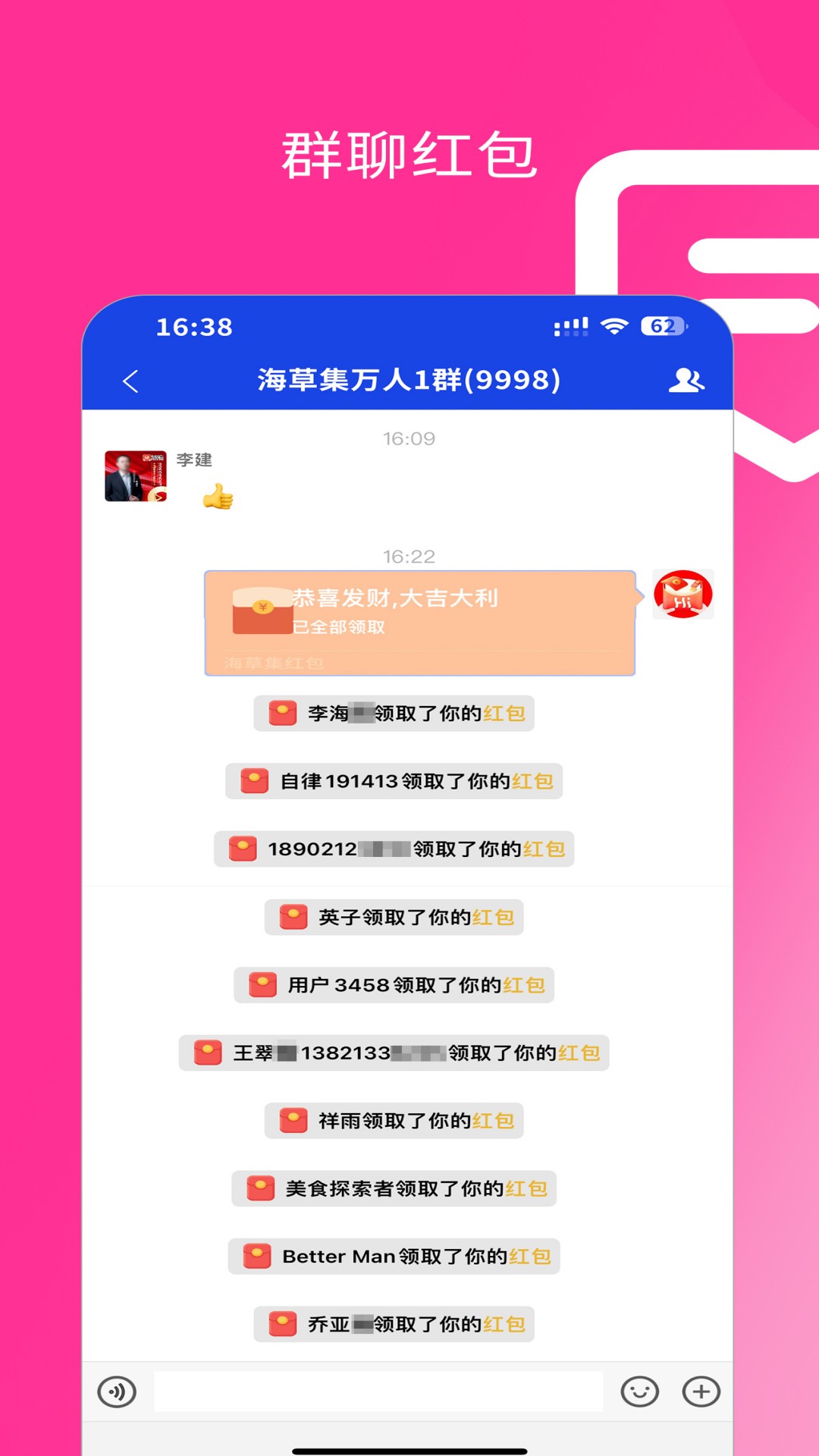Open the plus attachment menu

coord(701,1392)
